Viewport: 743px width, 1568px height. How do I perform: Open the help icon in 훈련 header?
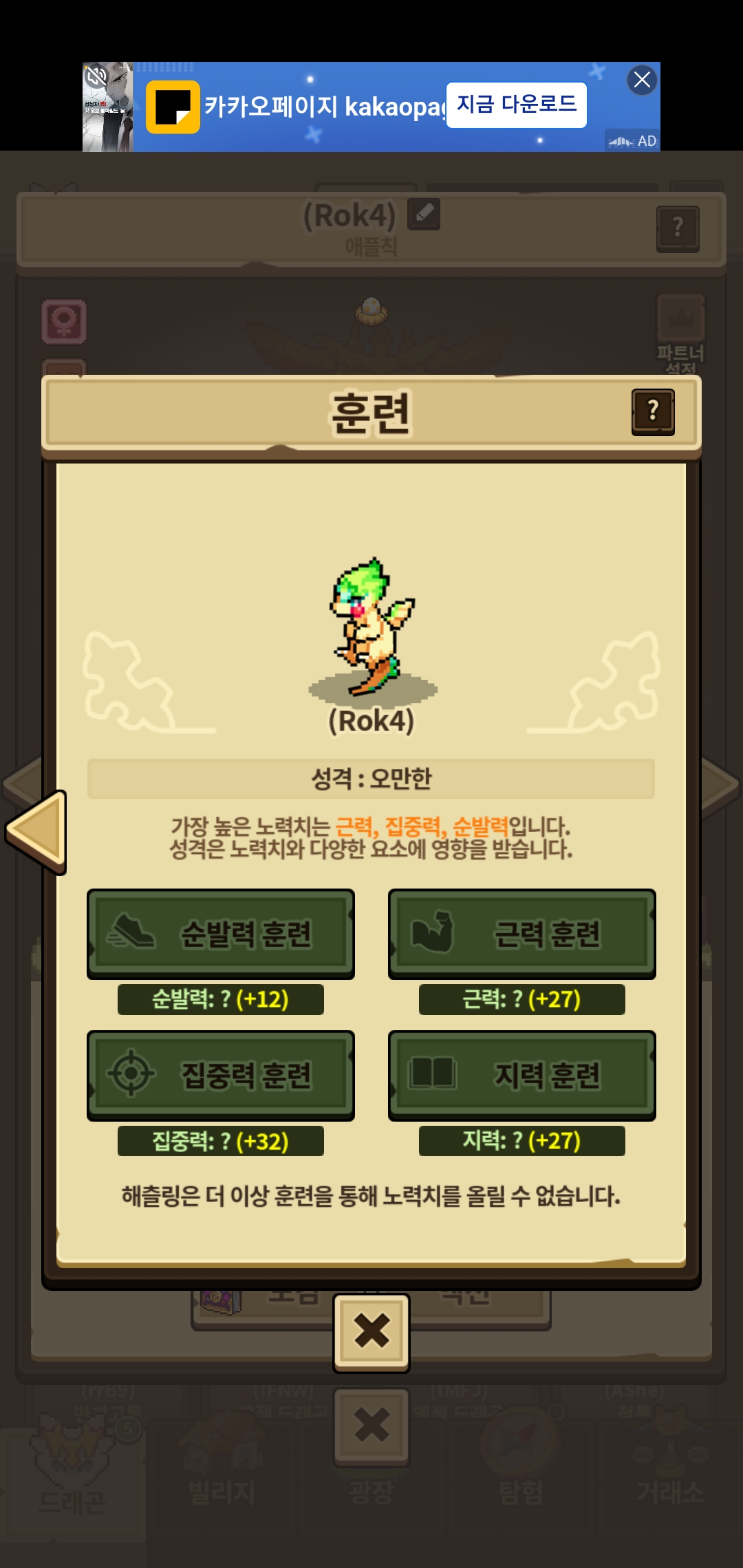tap(652, 411)
